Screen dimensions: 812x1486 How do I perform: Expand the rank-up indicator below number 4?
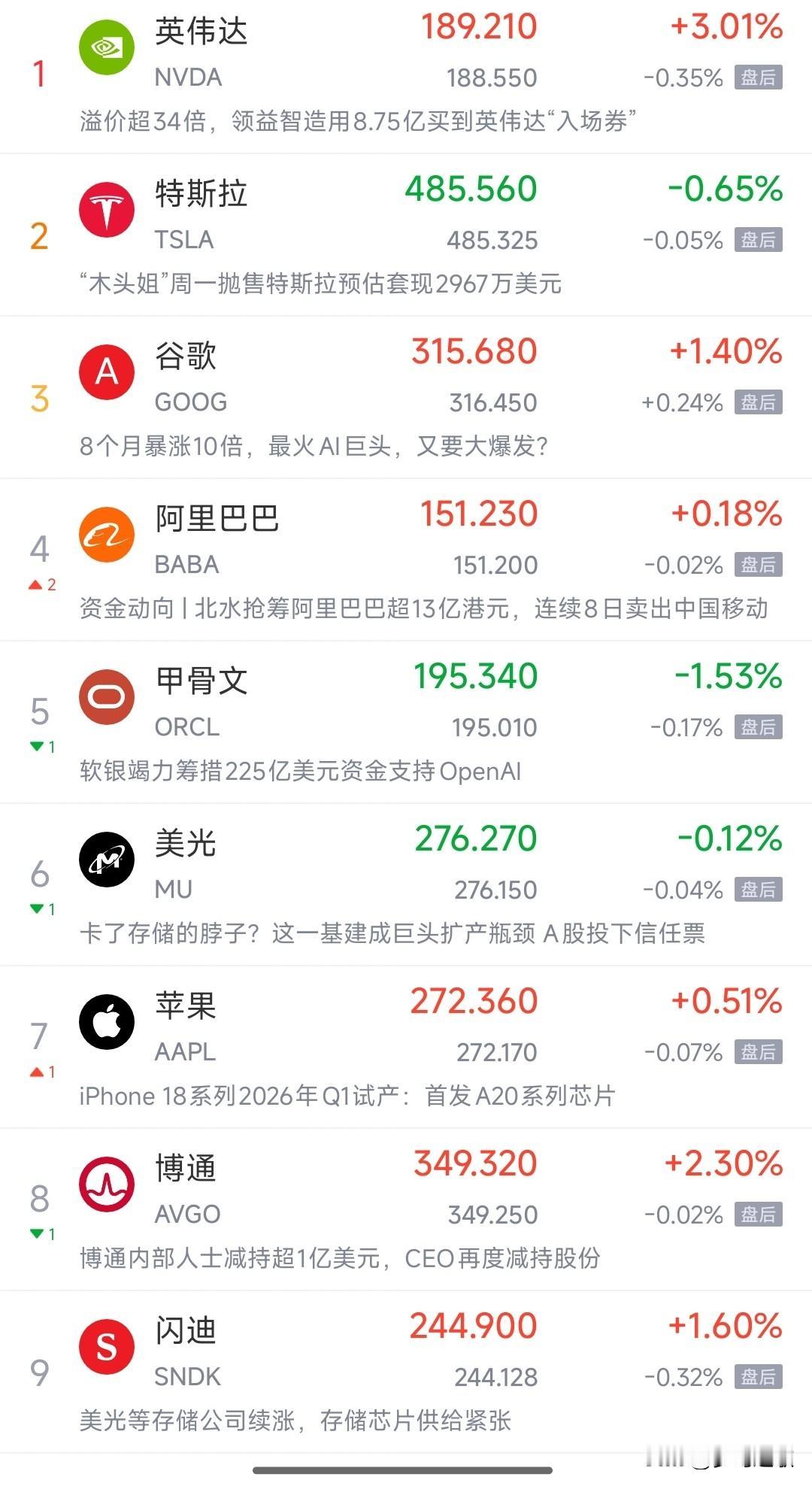(x=41, y=584)
